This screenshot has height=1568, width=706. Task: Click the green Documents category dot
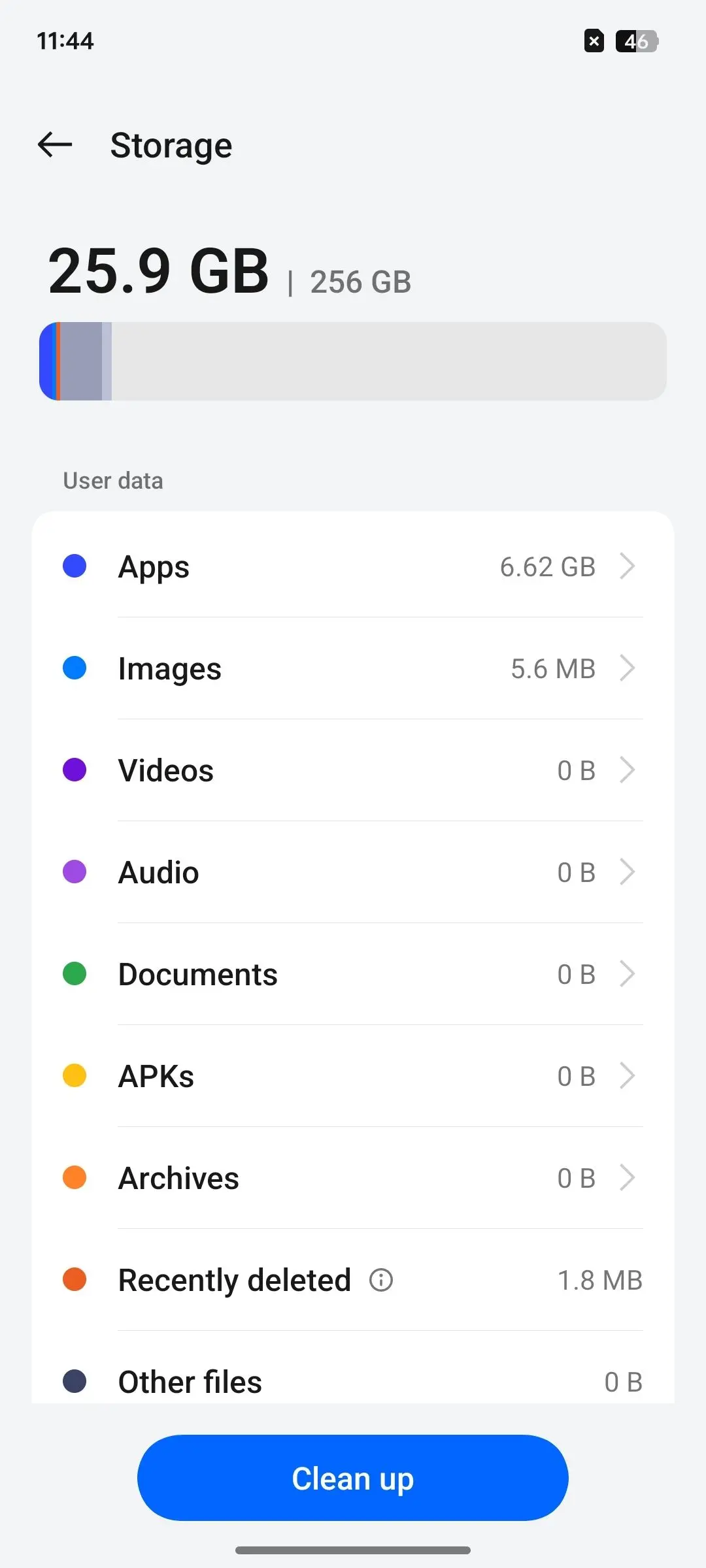tap(75, 973)
